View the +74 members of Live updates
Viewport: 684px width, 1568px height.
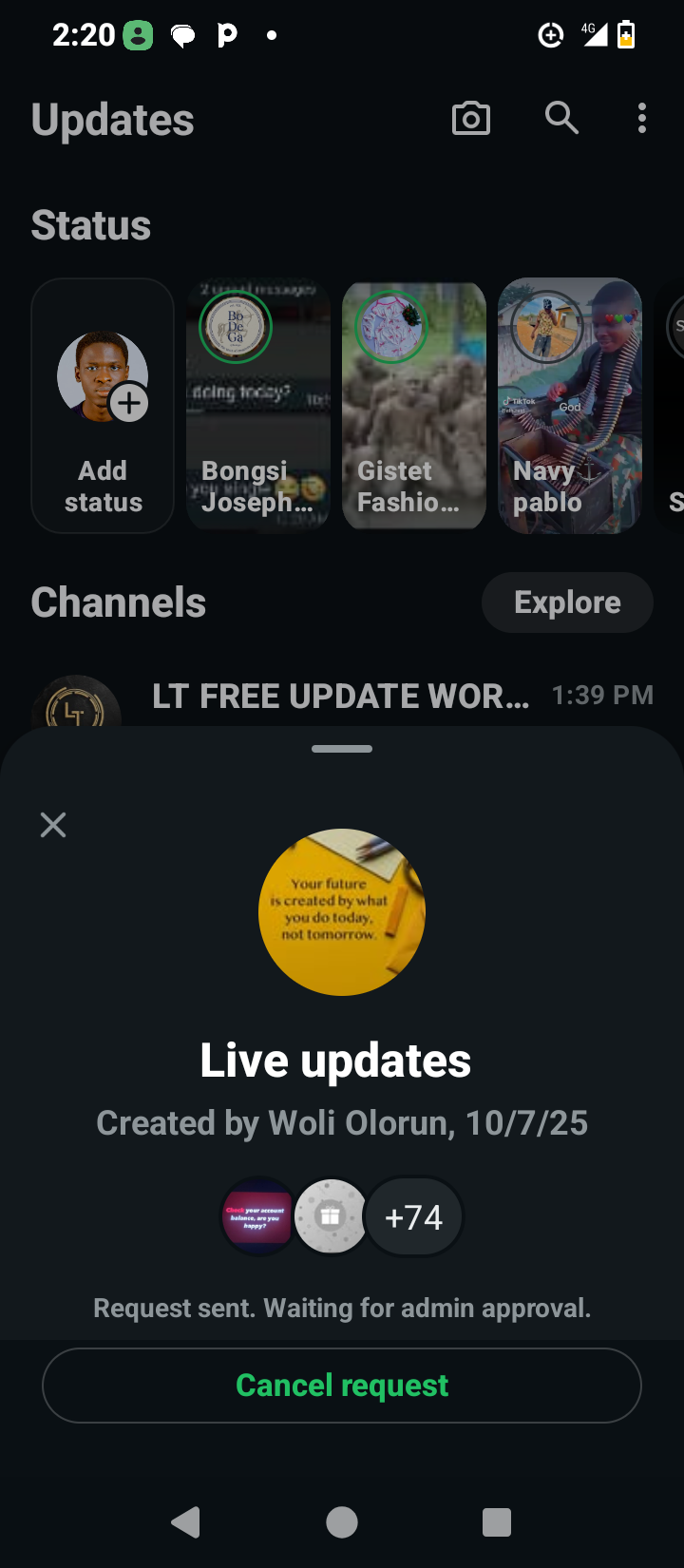(413, 1217)
